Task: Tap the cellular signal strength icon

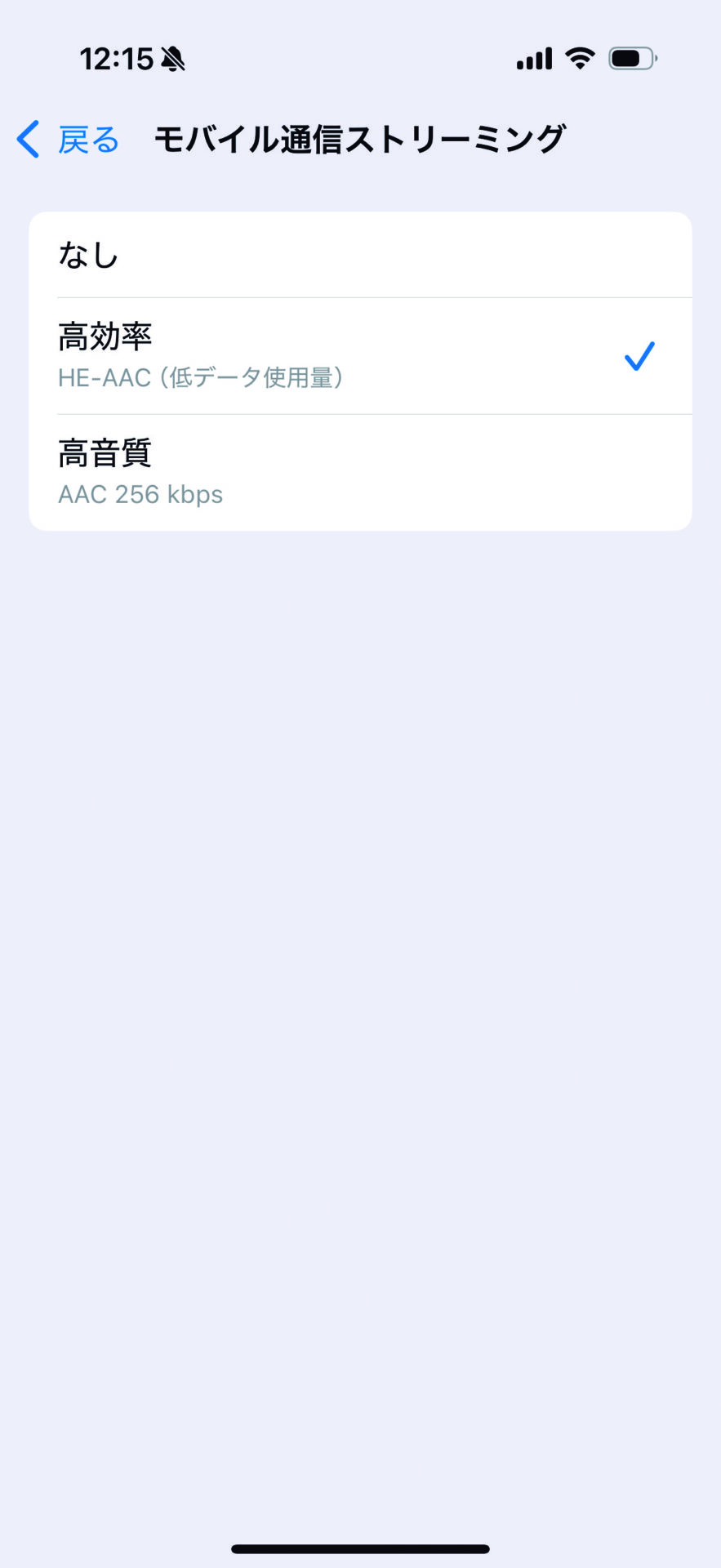Action: click(532, 57)
